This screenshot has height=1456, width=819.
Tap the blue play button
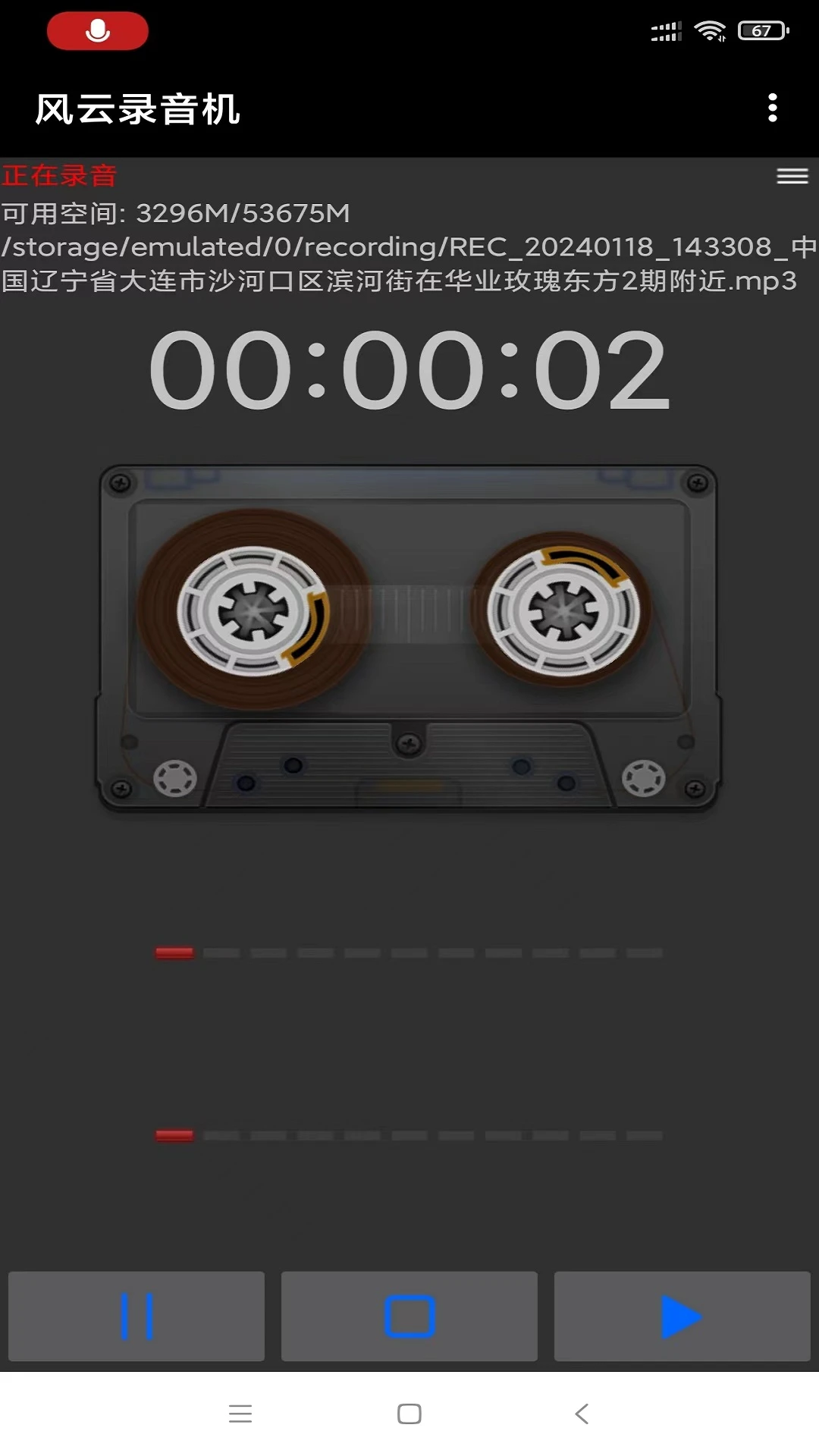[682, 1316]
